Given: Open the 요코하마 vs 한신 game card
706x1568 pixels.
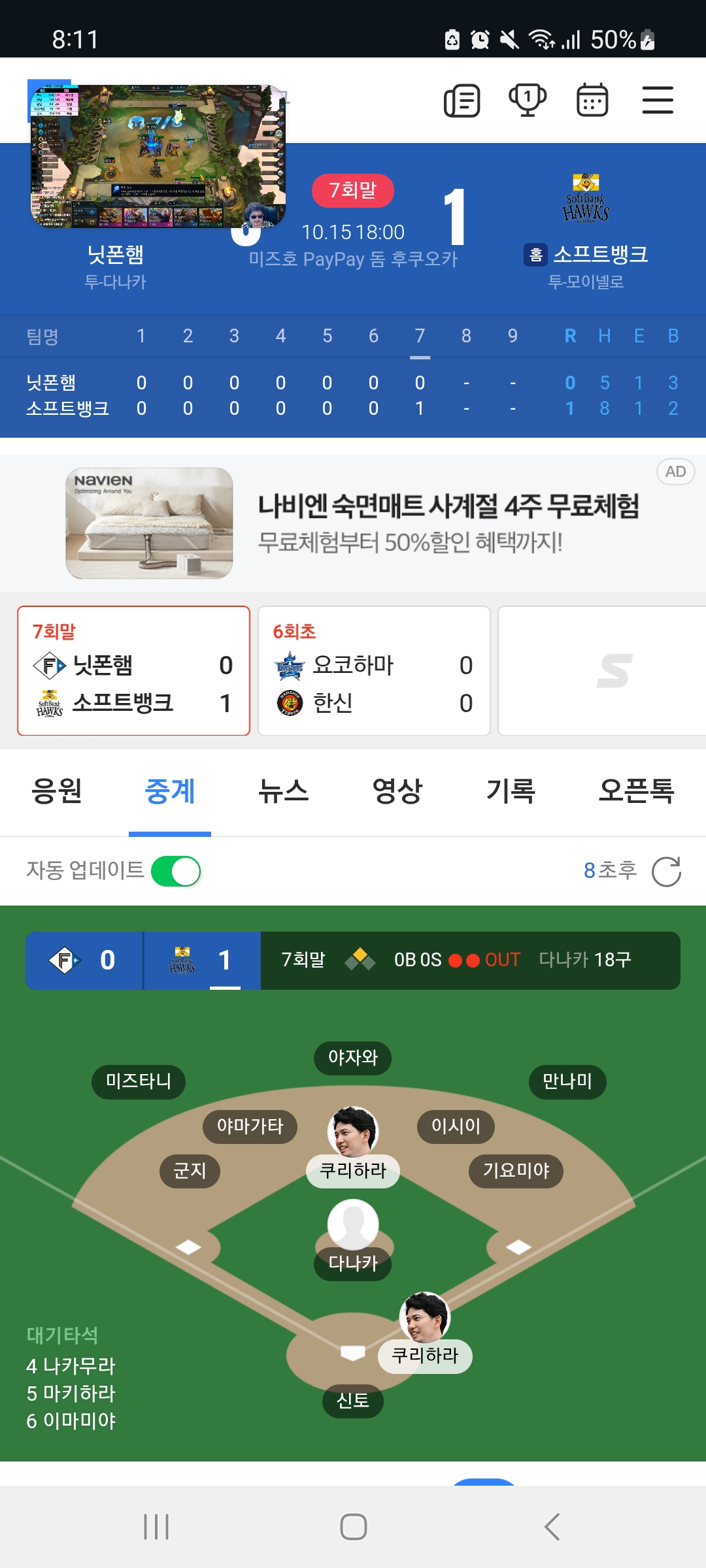Looking at the screenshot, I should [x=374, y=671].
